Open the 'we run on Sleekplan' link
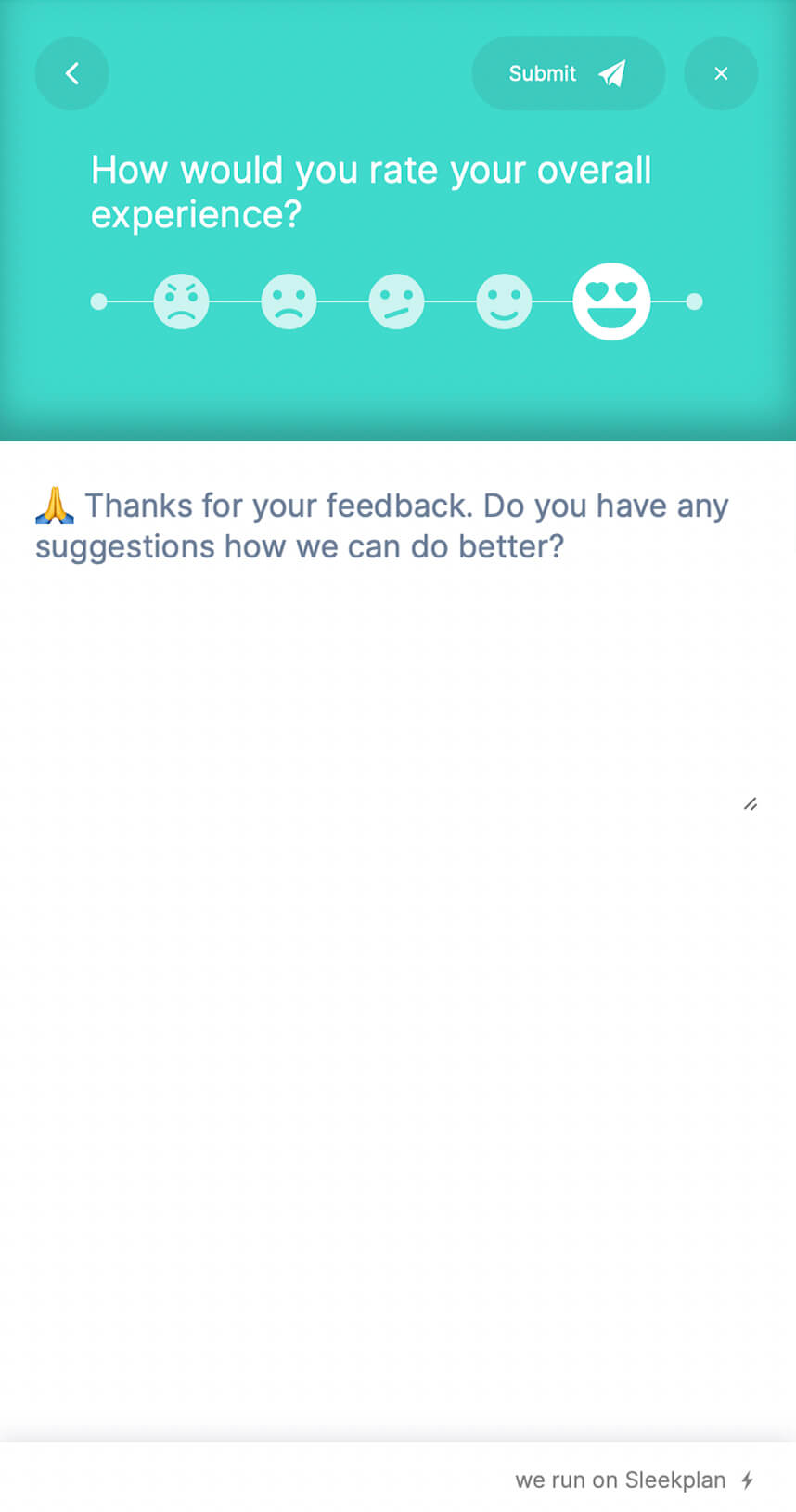This screenshot has height=1512, width=796. [x=634, y=1480]
